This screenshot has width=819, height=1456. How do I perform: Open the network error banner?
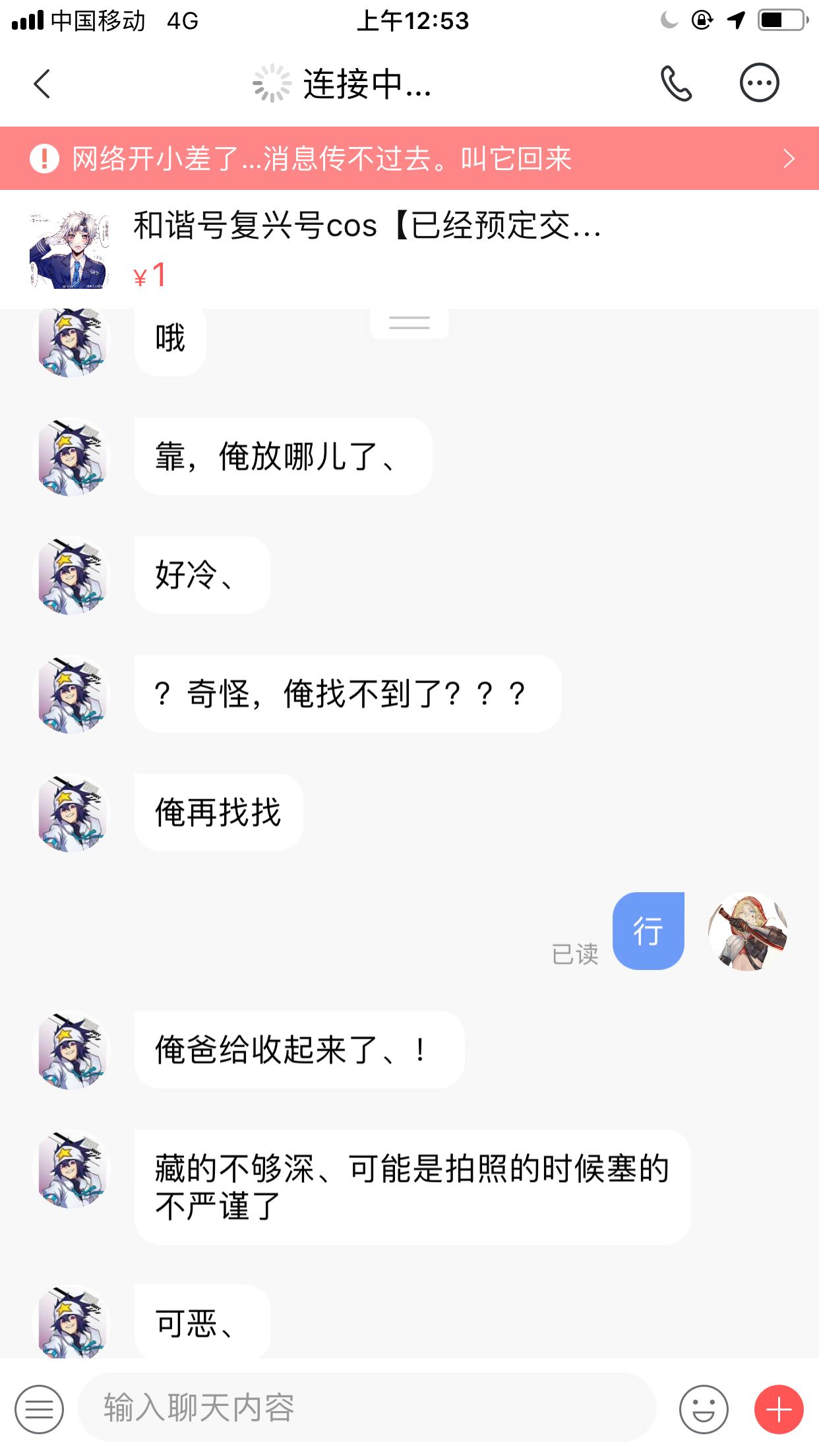[x=409, y=158]
